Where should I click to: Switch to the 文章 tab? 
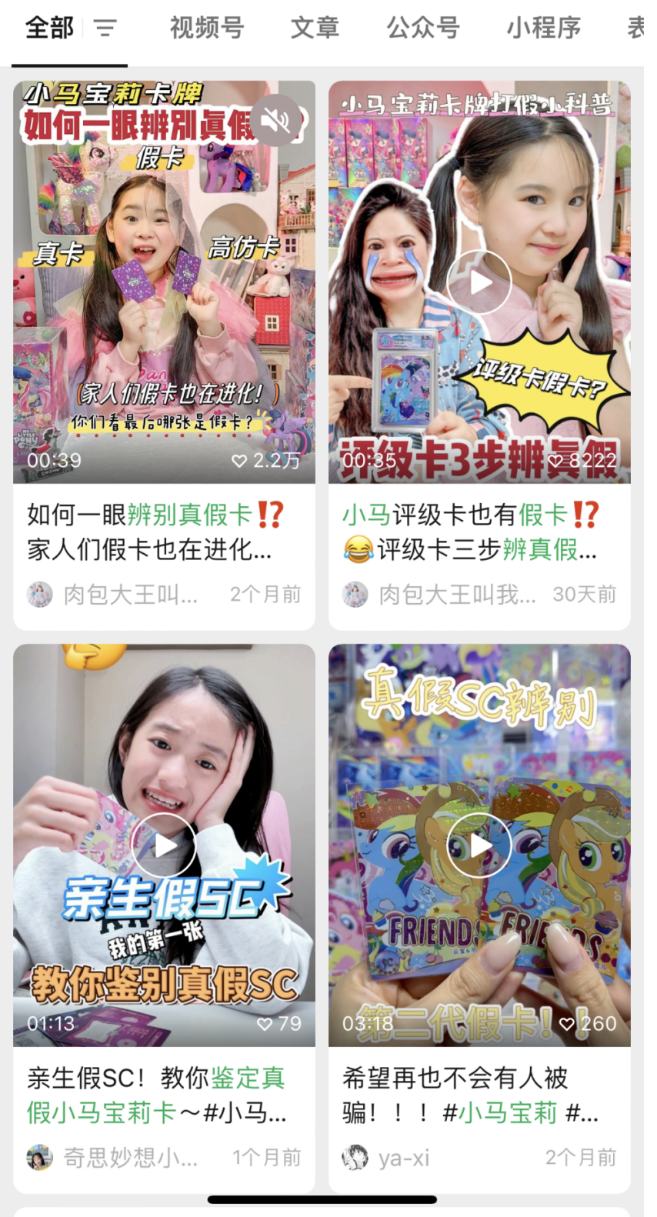click(315, 28)
